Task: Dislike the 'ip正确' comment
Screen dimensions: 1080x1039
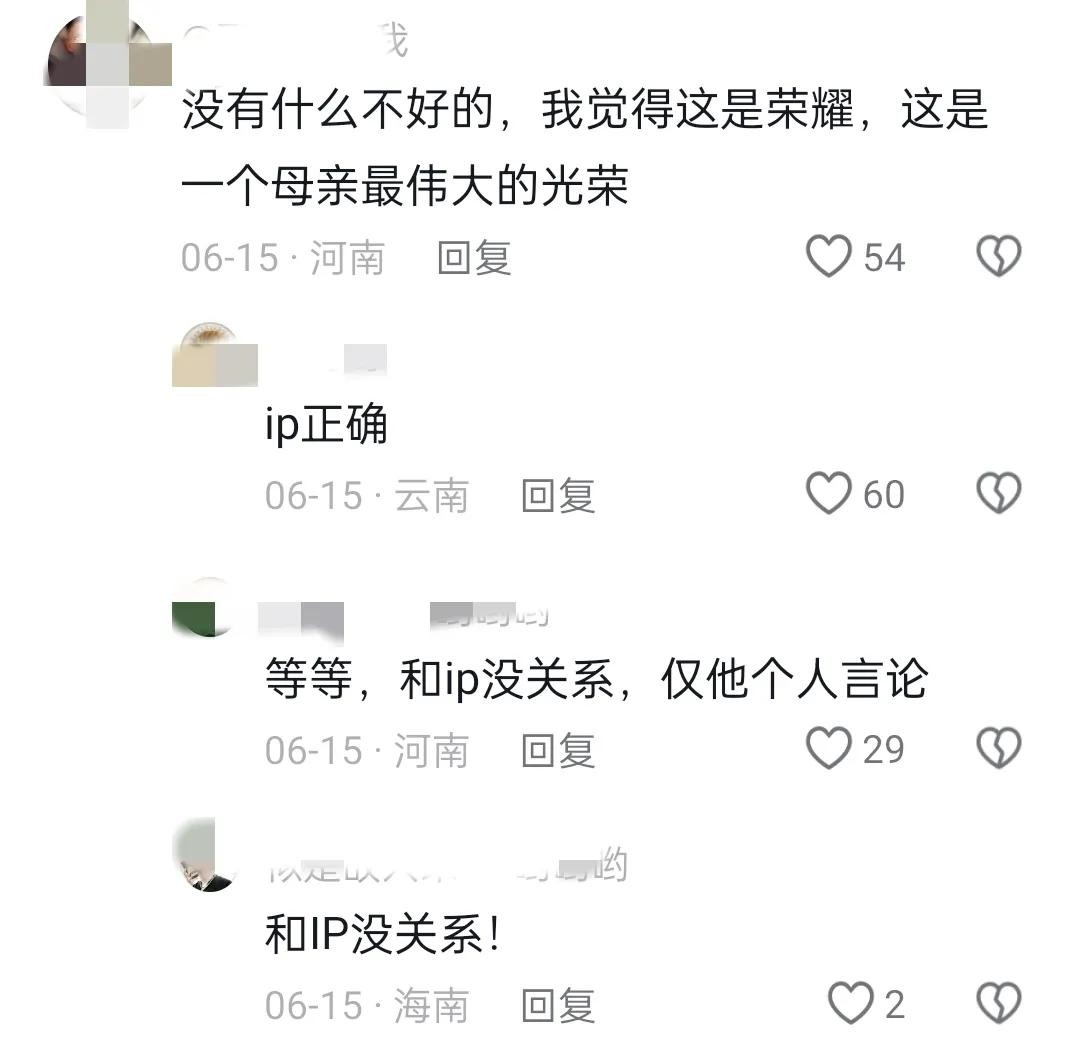Action: [x=998, y=494]
